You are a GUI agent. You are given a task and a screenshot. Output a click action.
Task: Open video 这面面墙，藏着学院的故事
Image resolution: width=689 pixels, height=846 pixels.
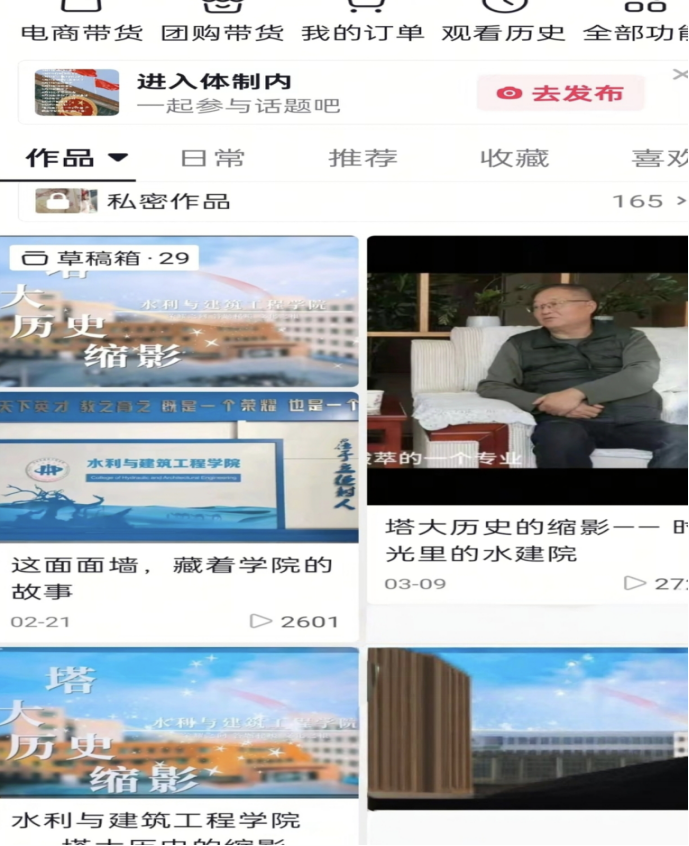pos(179,470)
